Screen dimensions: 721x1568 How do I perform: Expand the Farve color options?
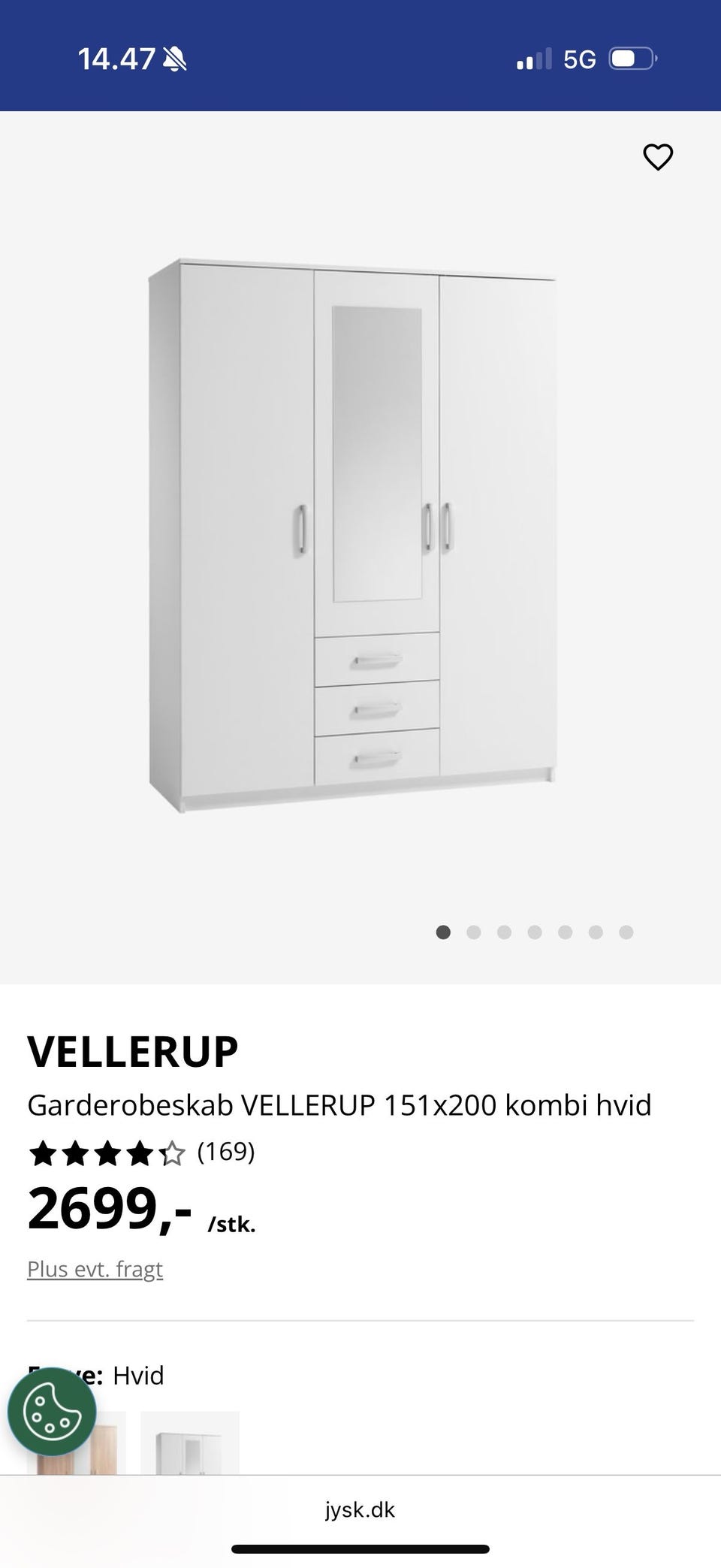click(95, 1376)
